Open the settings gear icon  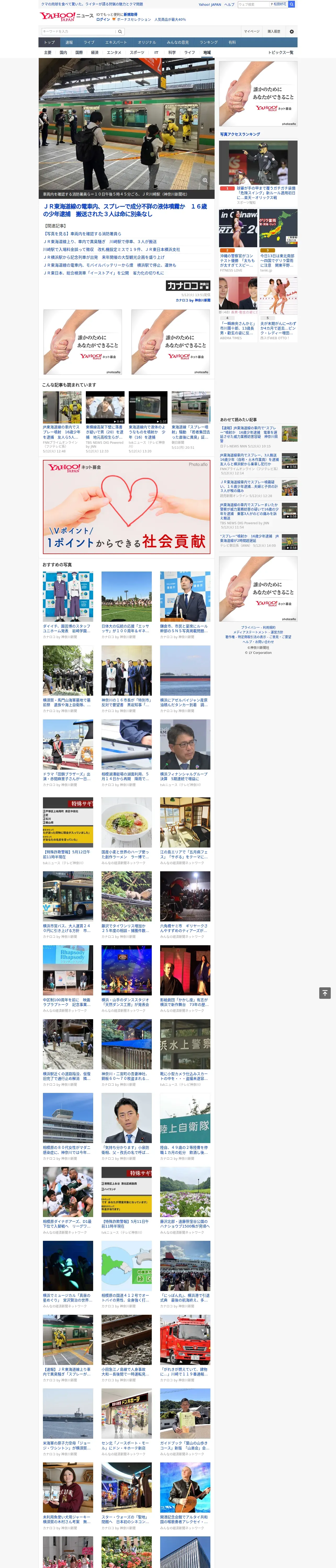click(292, 32)
